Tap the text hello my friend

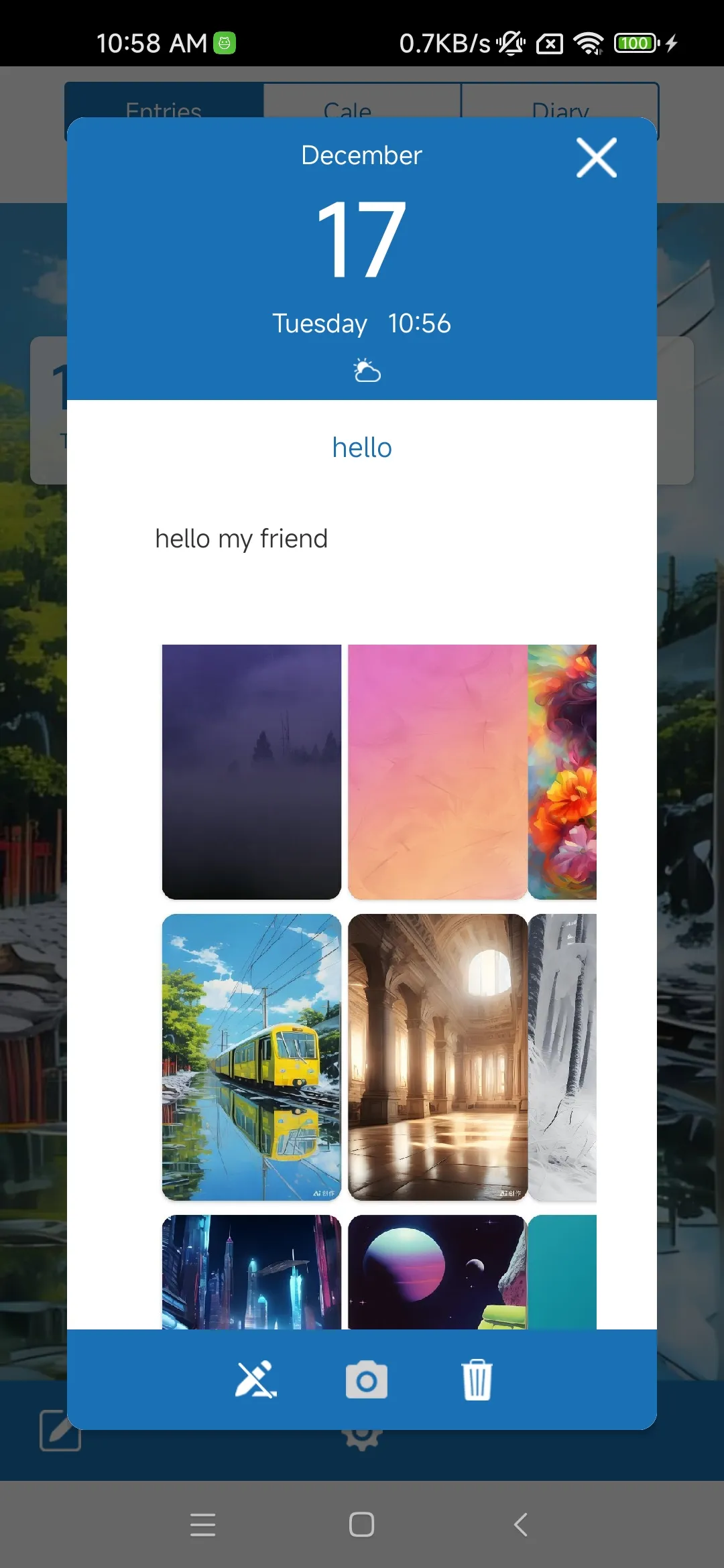tap(241, 538)
